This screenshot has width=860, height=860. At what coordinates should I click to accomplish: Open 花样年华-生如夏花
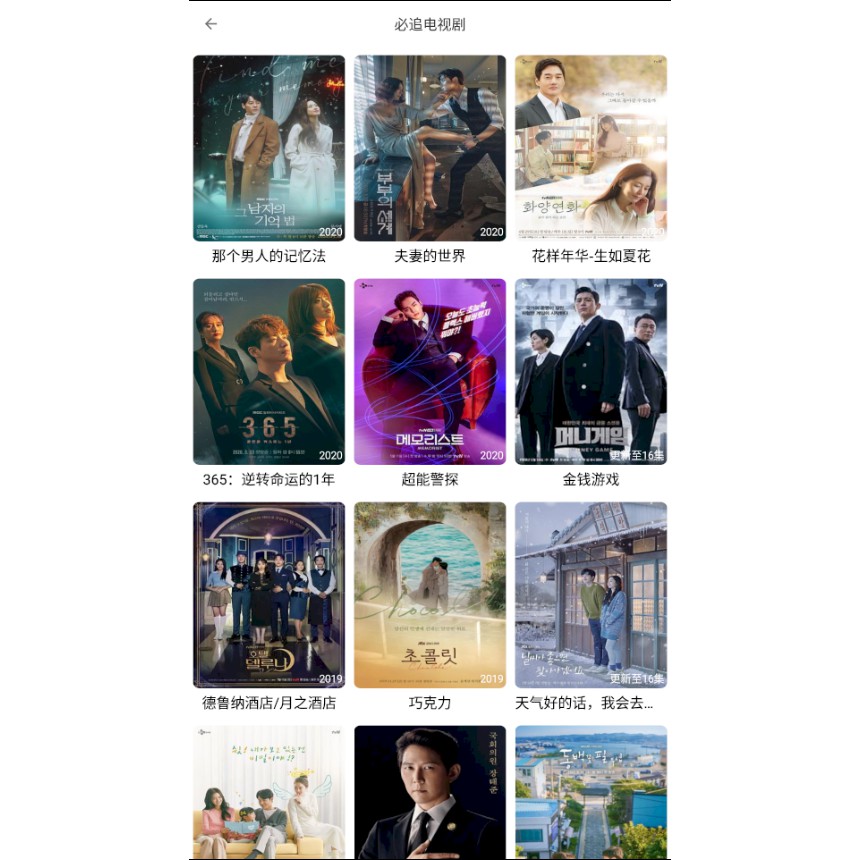click(591, 148)
